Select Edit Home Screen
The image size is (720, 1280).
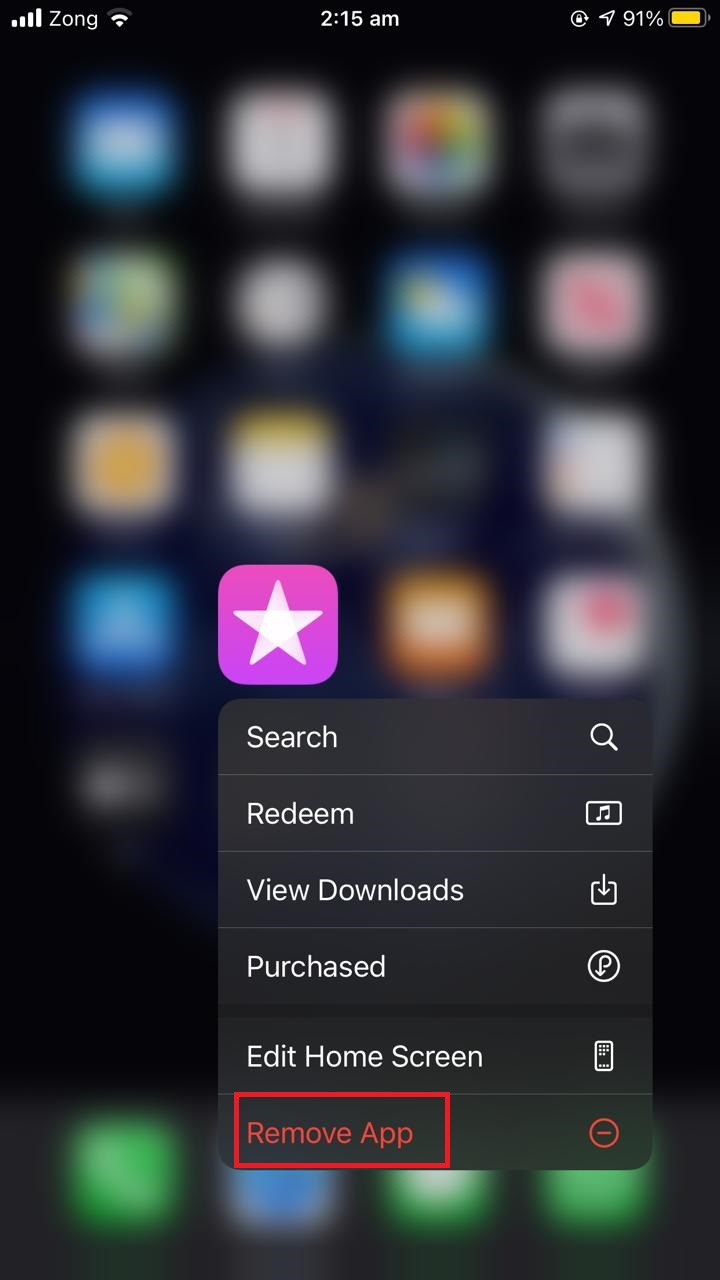435,1056
